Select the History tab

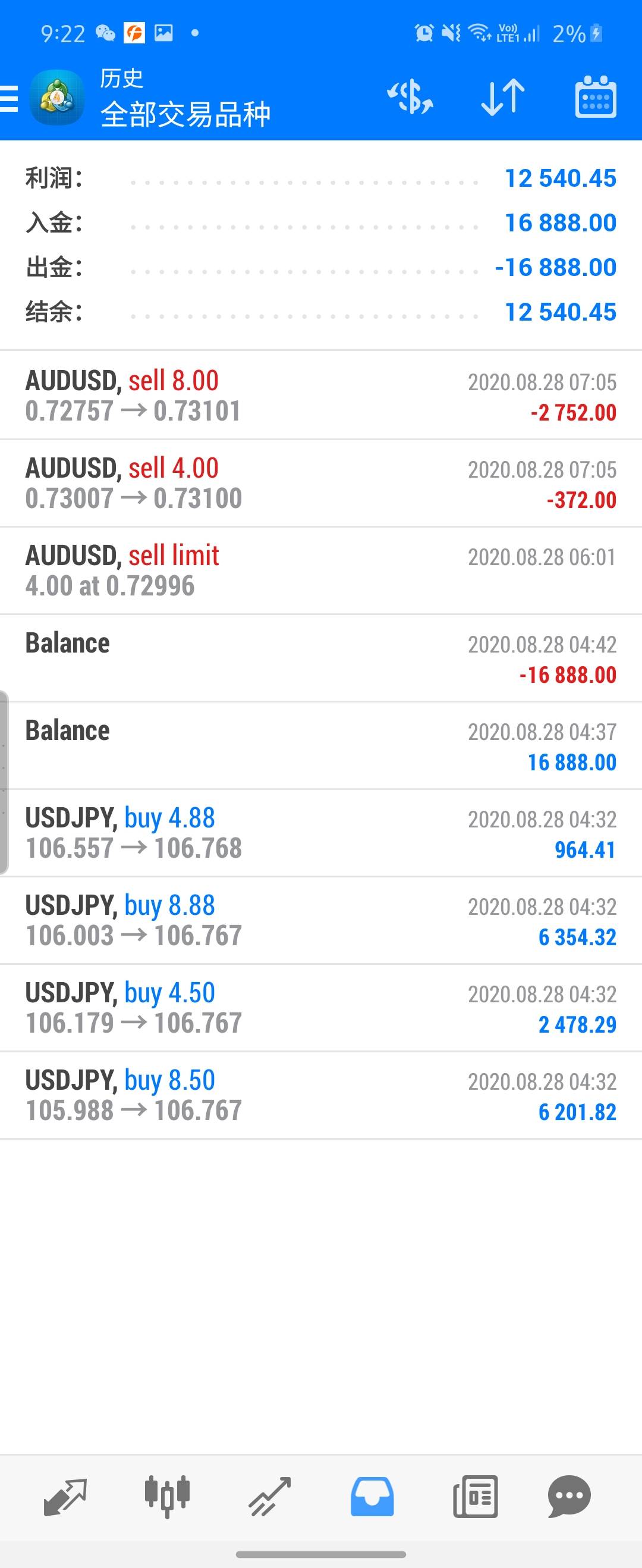coord(372,1496)
